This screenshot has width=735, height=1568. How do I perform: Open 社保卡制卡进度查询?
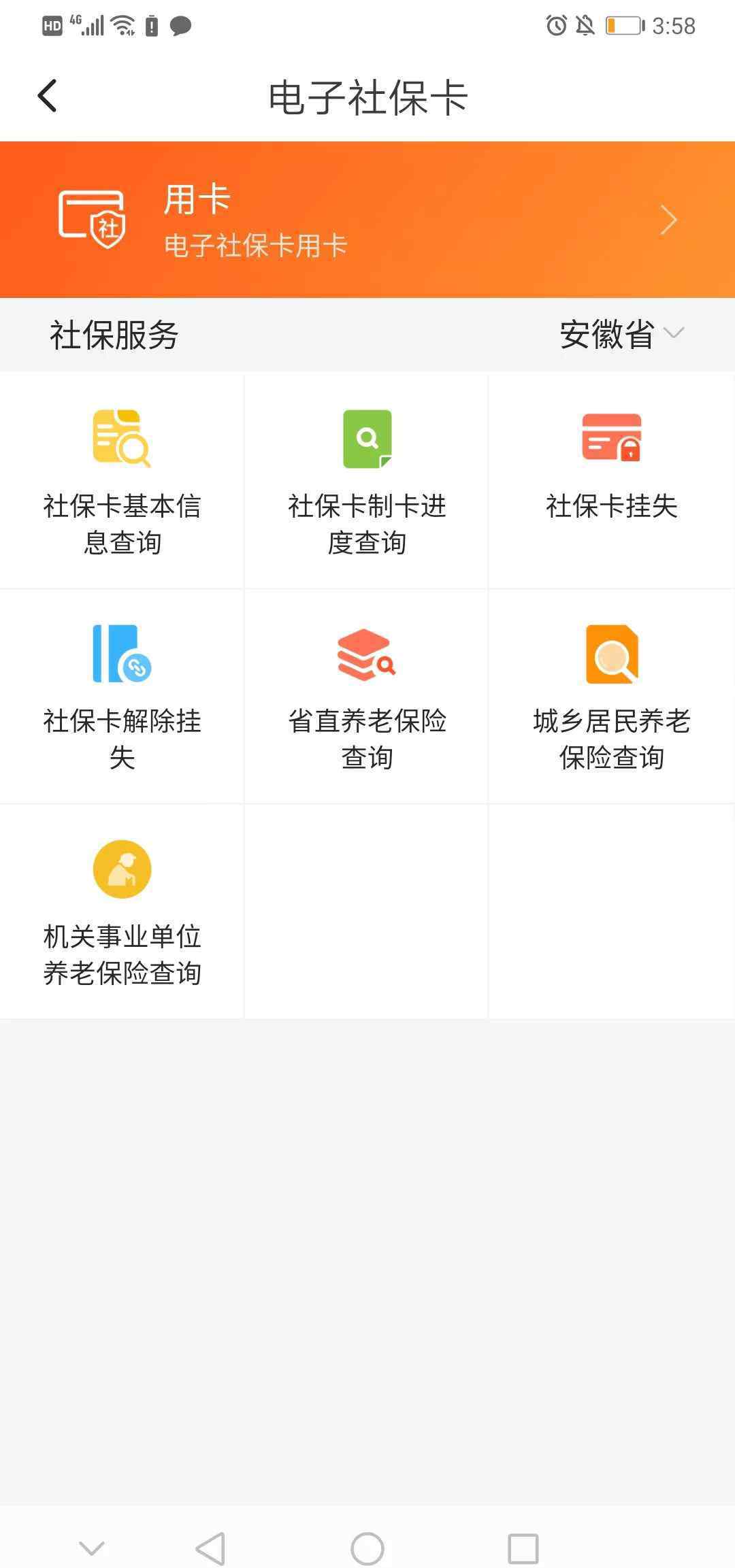point(366,481)
